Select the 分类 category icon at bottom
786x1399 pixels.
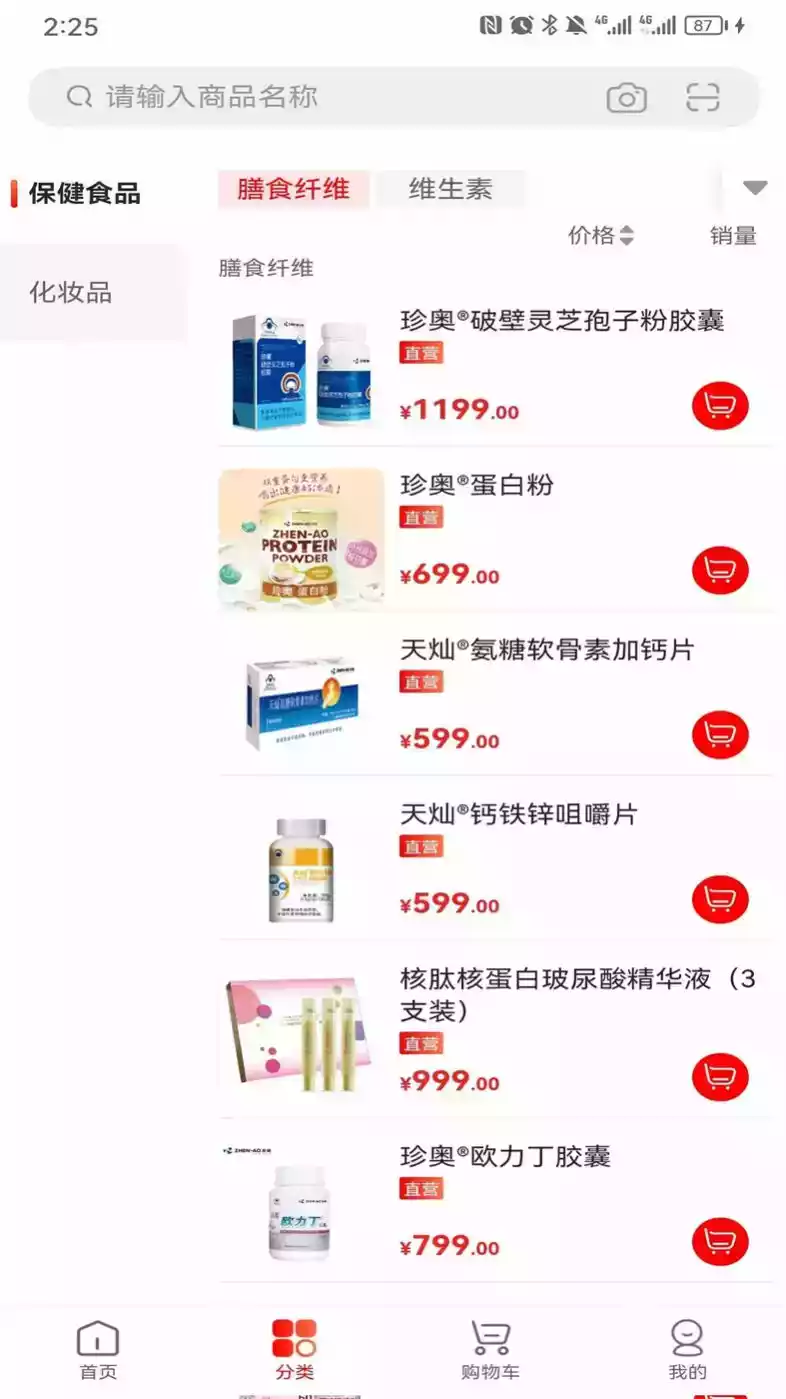[294, 1347]
